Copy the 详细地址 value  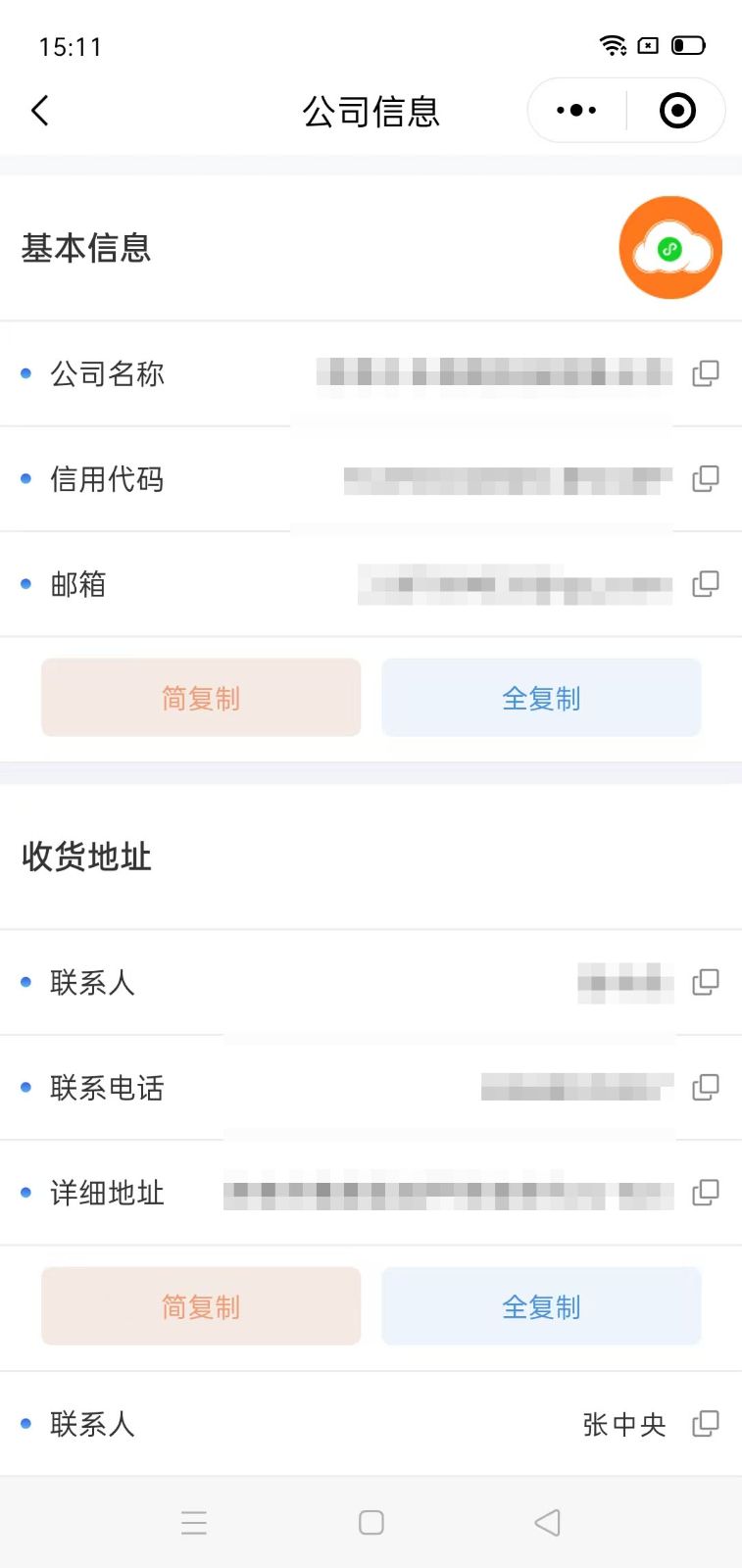(706, 1193)
